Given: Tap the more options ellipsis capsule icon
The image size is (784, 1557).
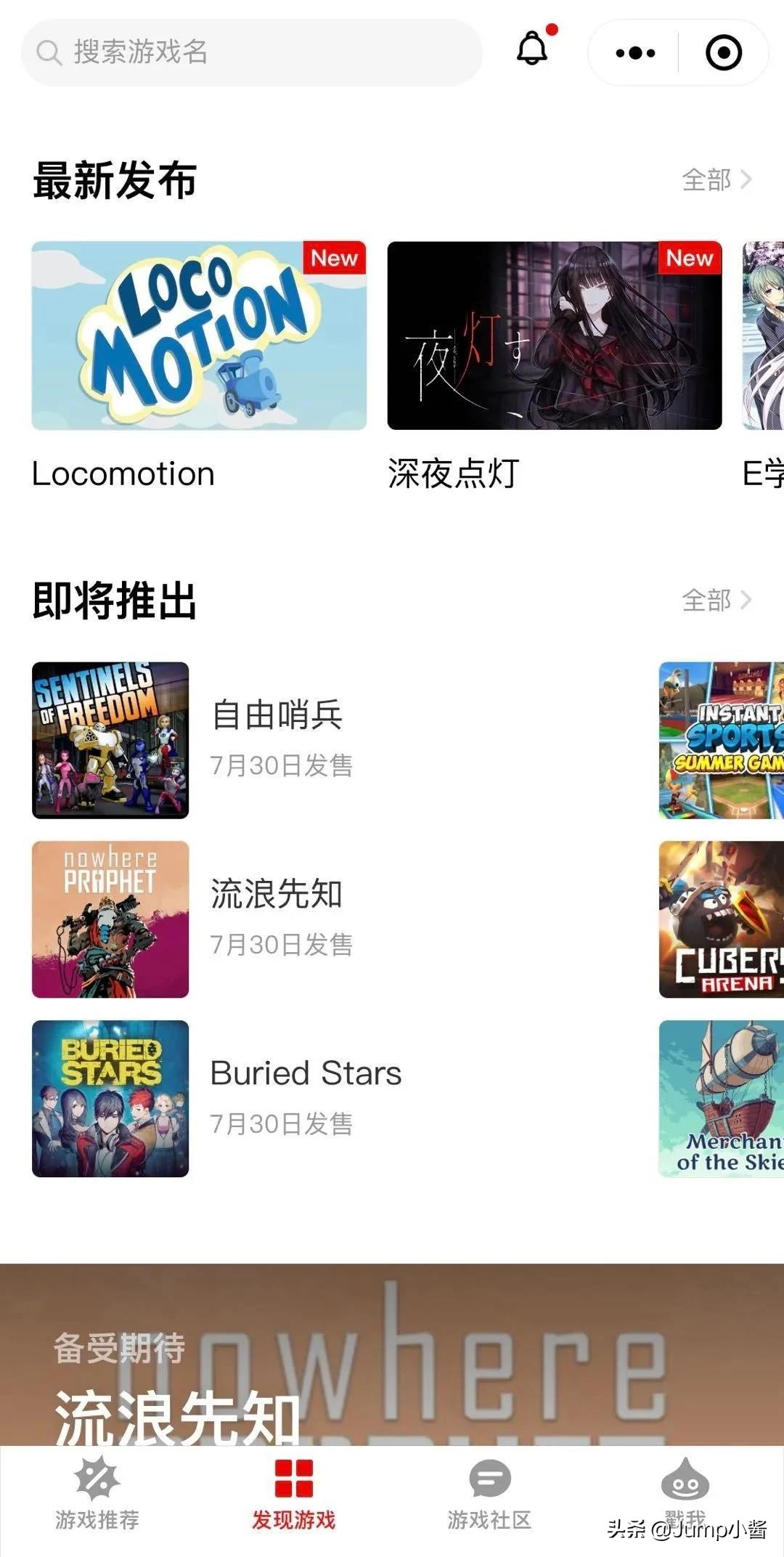Looking at the screenshot, I should (x=633, y=53).
